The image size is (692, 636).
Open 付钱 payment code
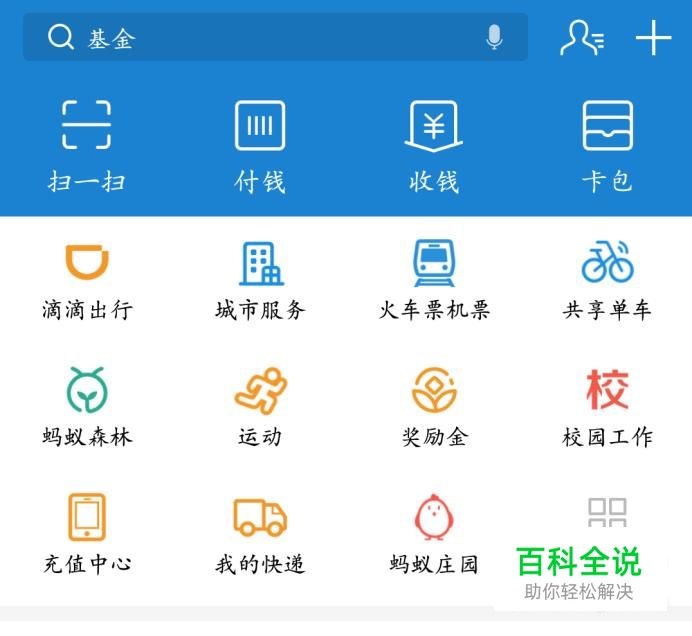click(x=260, y=145)
